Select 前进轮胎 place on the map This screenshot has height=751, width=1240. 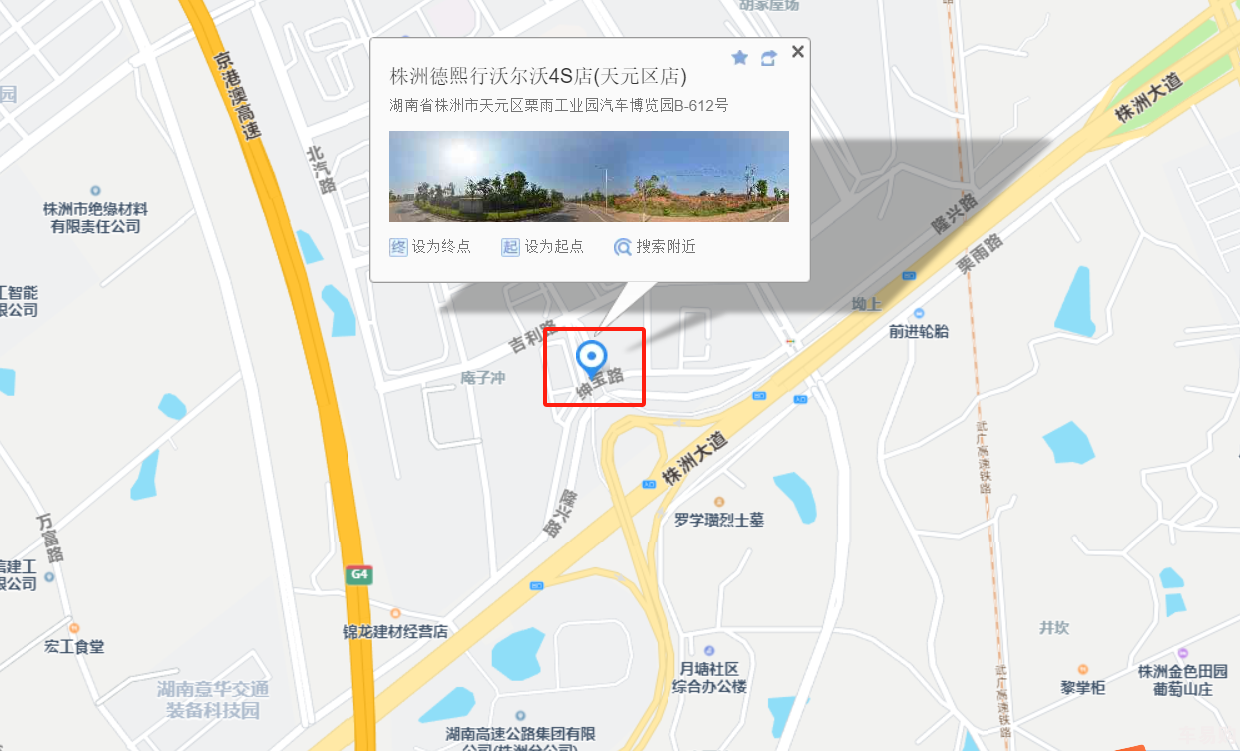918,331
